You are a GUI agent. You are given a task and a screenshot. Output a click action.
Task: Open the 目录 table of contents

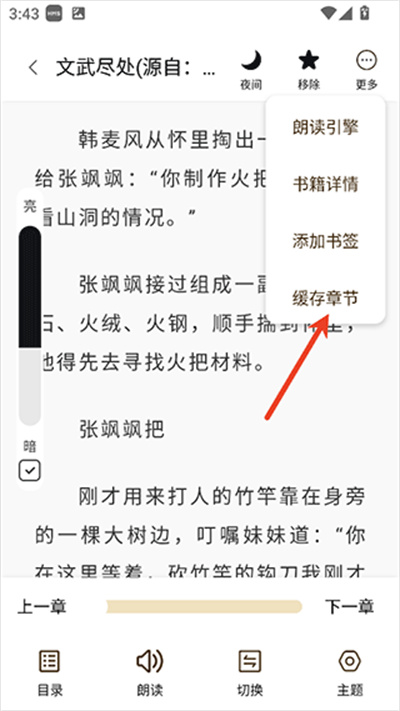(x=50, y=673)
